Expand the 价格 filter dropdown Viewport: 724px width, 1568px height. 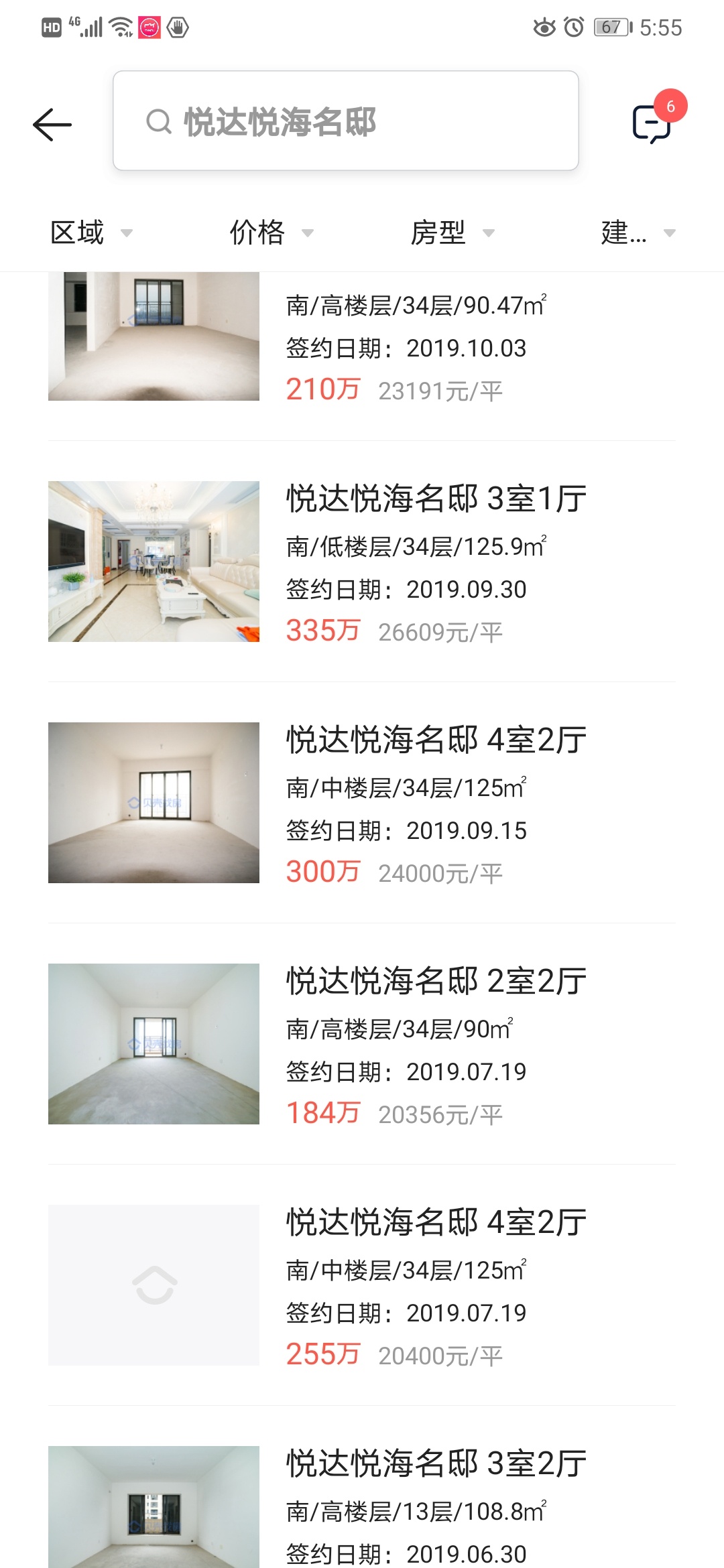point(271,233)
